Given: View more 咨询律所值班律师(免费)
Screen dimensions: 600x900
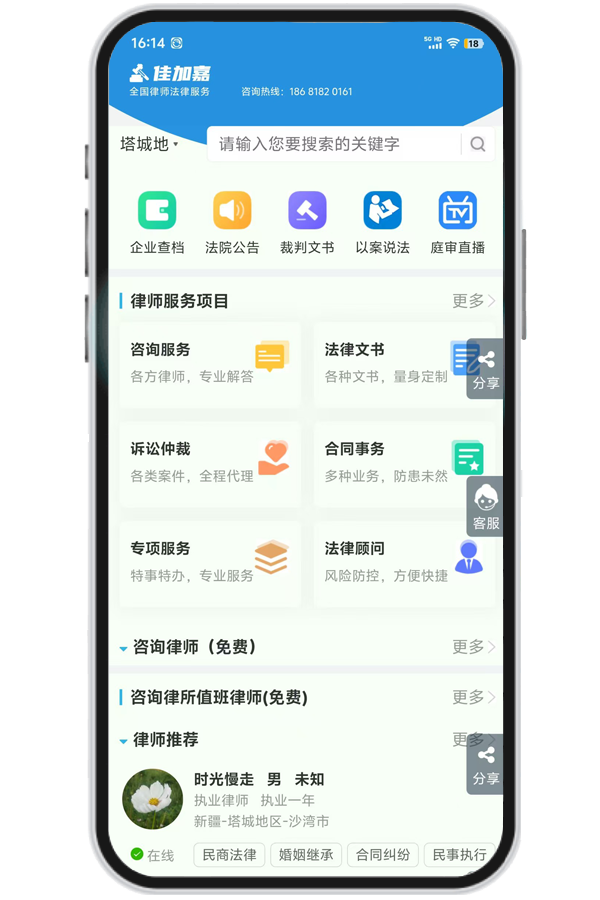Looking at the screenshot, I should (x=473, y=697).
